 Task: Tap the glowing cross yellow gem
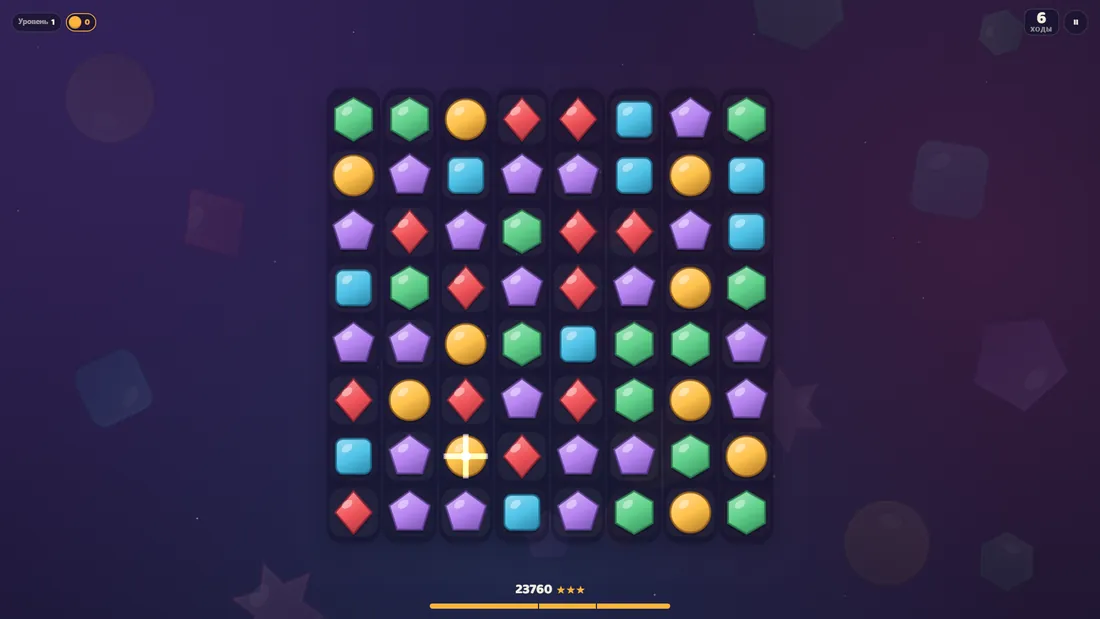466,456
